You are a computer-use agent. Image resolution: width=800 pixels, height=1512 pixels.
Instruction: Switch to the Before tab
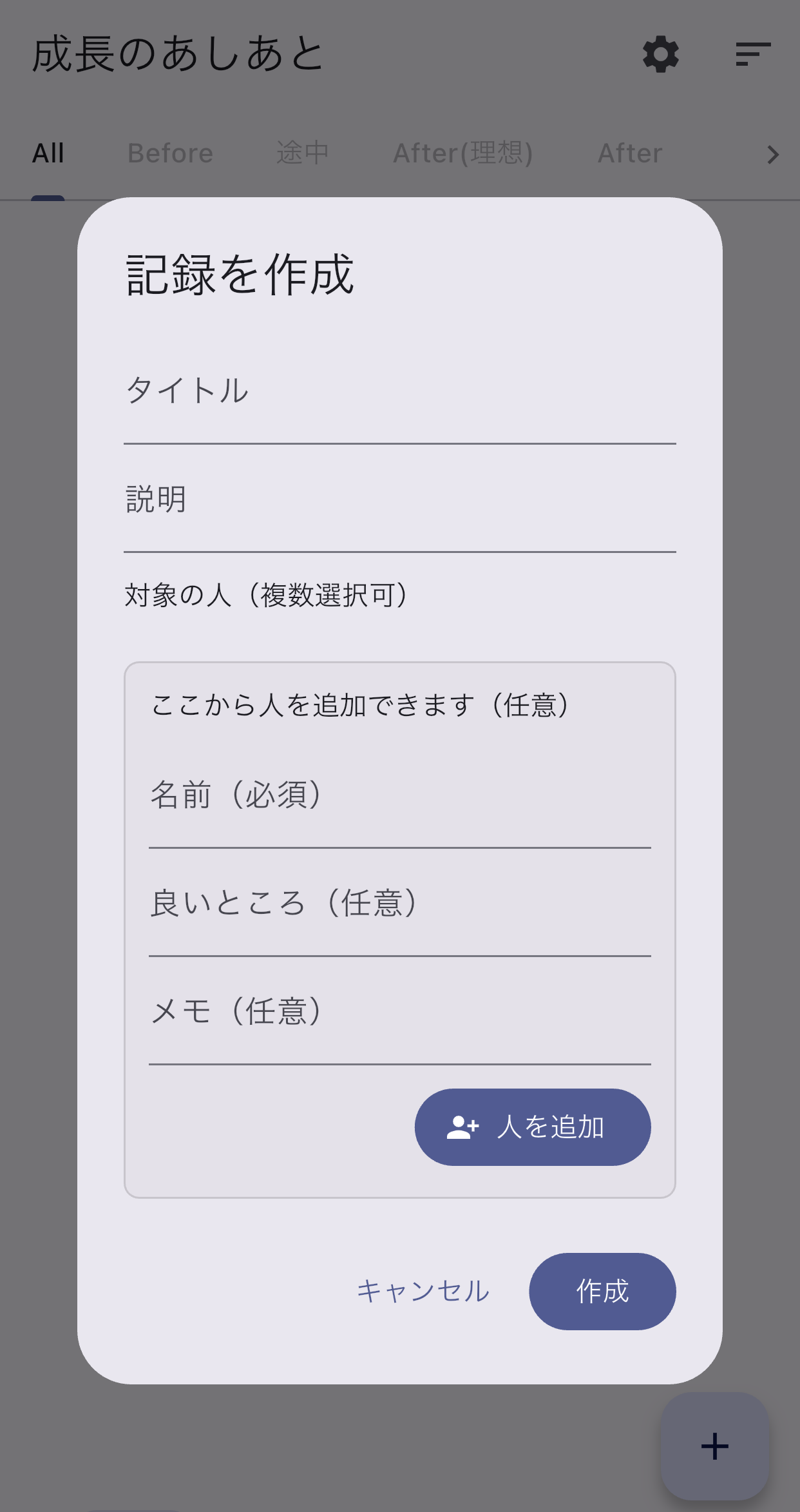click(x=170, y=154)
